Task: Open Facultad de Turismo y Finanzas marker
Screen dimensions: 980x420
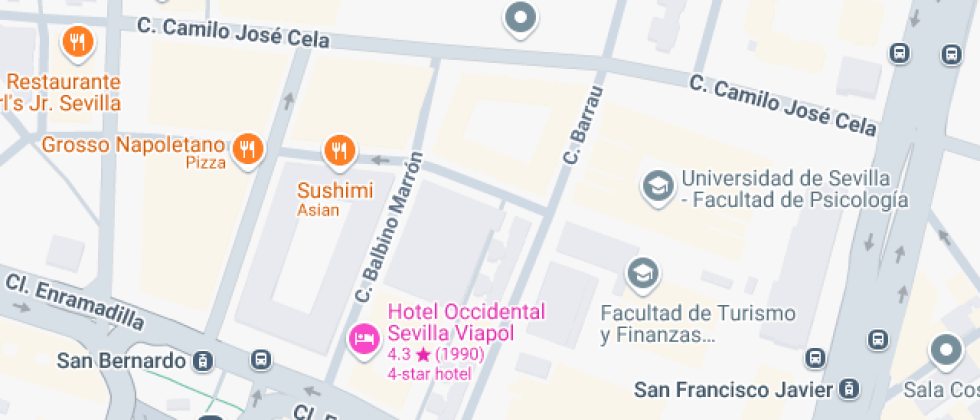Action: click(643, 275)
